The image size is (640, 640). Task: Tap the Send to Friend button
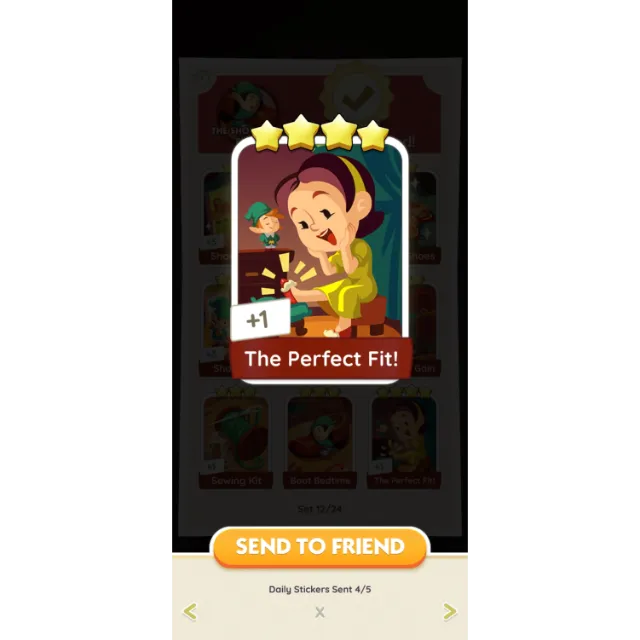click(x=320, y=547)
